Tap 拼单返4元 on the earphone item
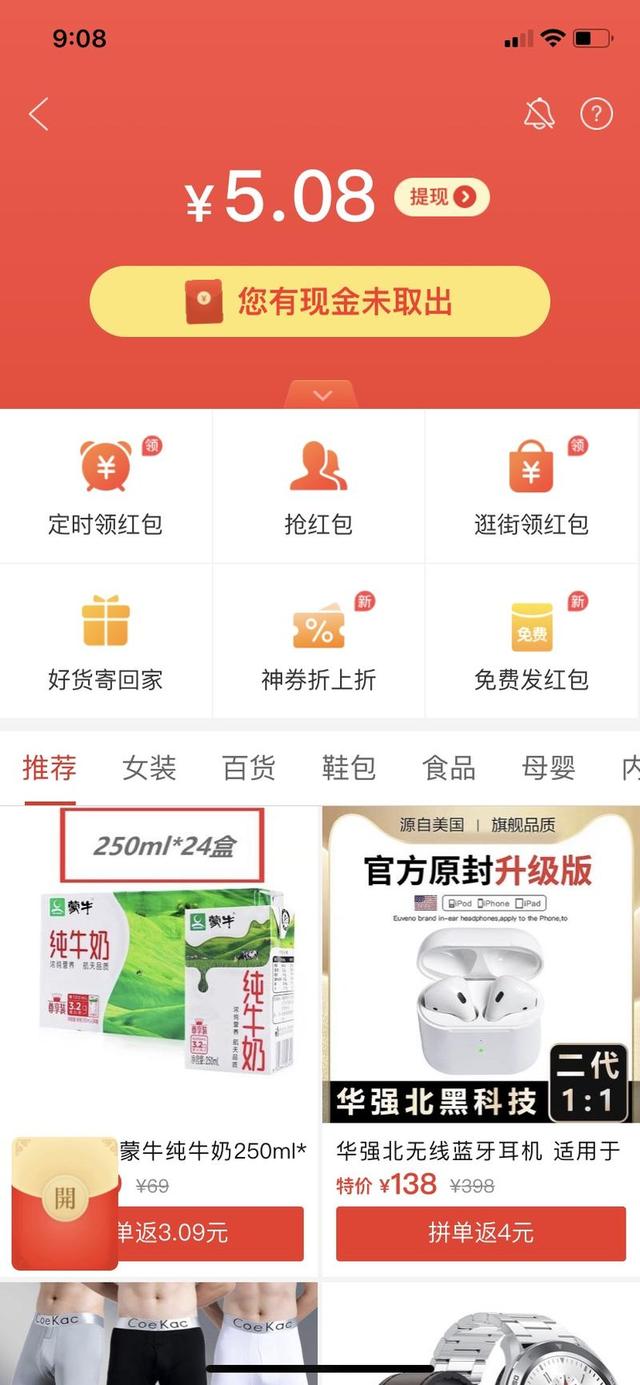Viewport: 640px width, 1385px height. [480, 1233]
